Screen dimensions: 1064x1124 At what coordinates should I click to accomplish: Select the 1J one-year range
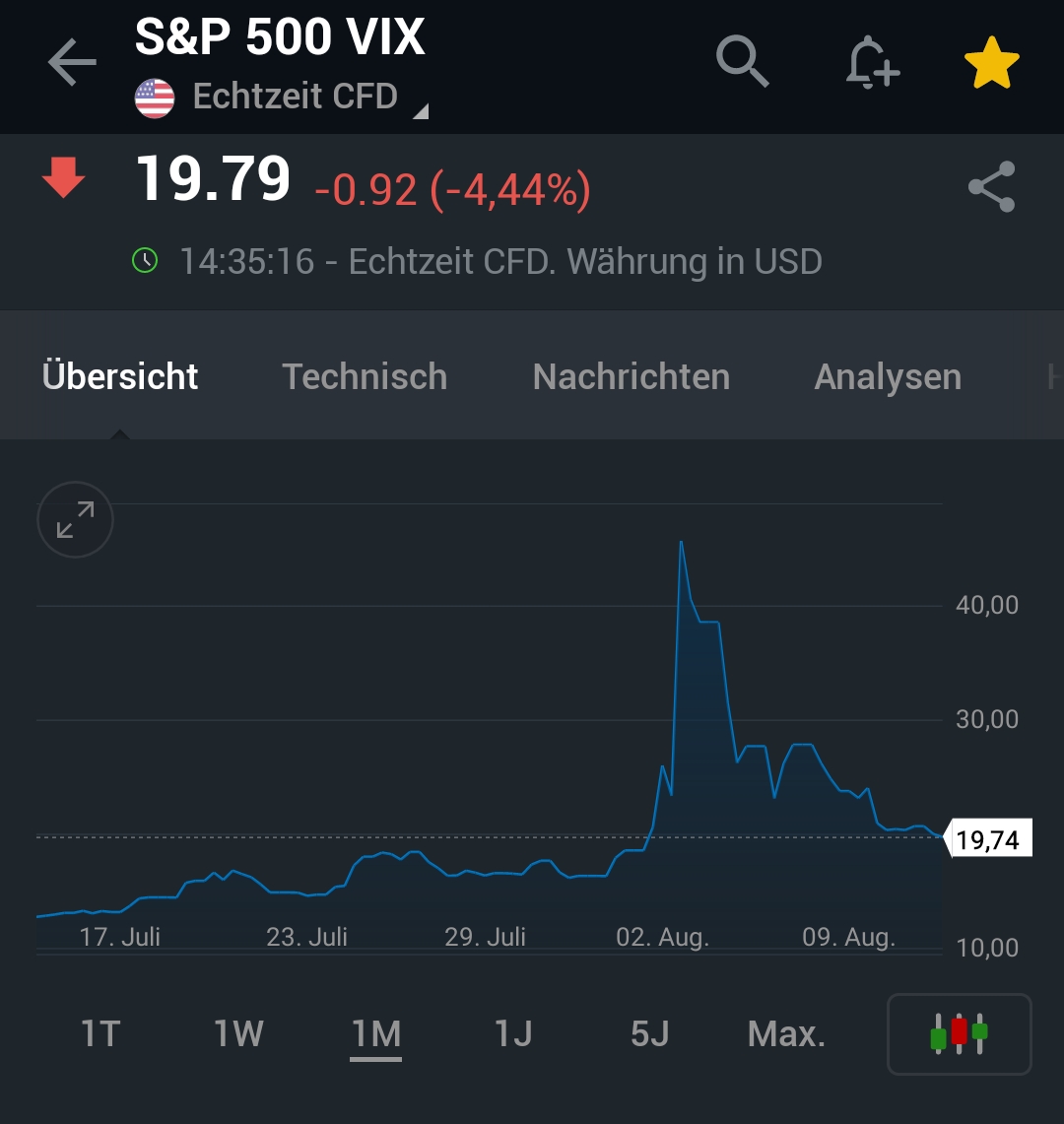(x=511, y=1033)
